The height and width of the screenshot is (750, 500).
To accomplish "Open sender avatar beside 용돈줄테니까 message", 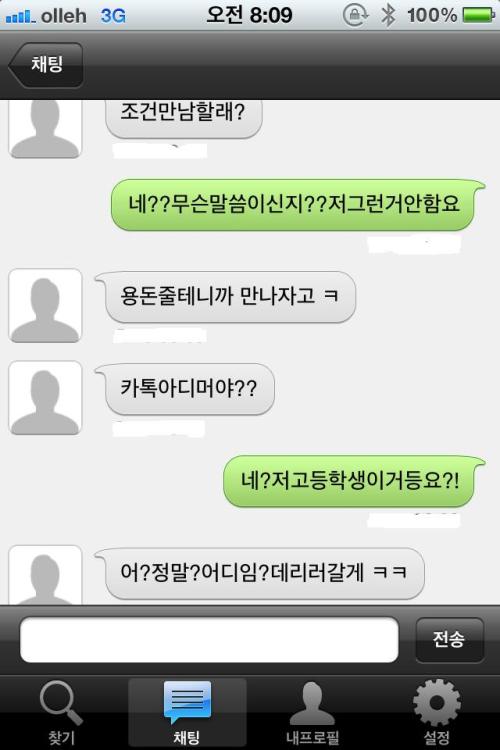I will click(45, 305).
